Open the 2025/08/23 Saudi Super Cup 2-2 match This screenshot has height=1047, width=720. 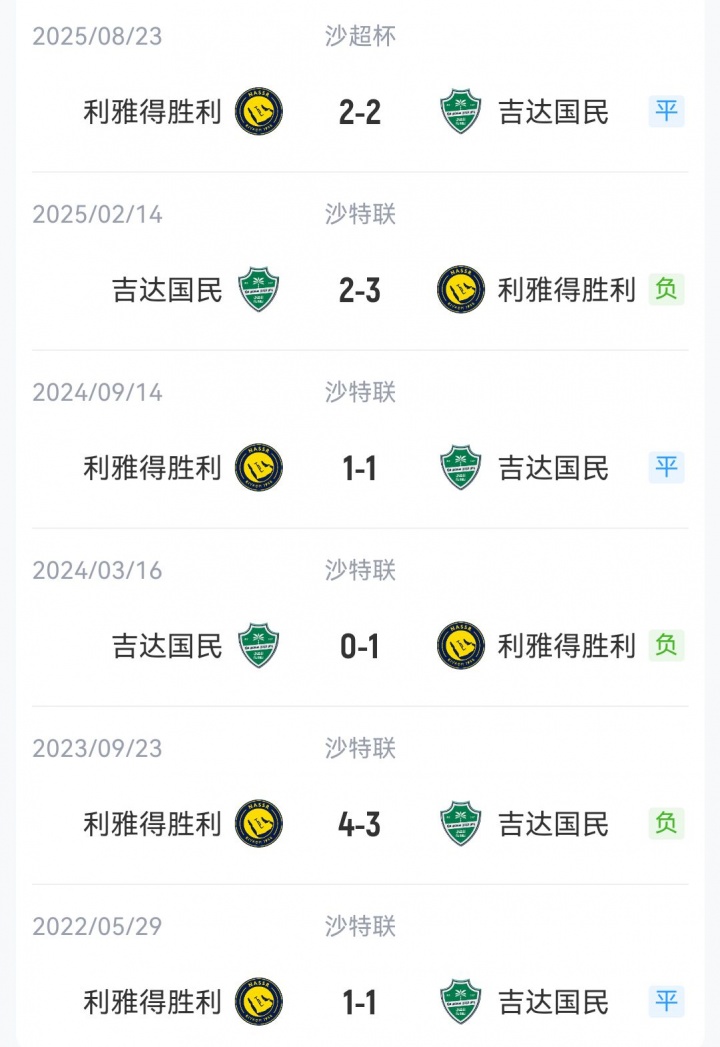coord(360,111)
